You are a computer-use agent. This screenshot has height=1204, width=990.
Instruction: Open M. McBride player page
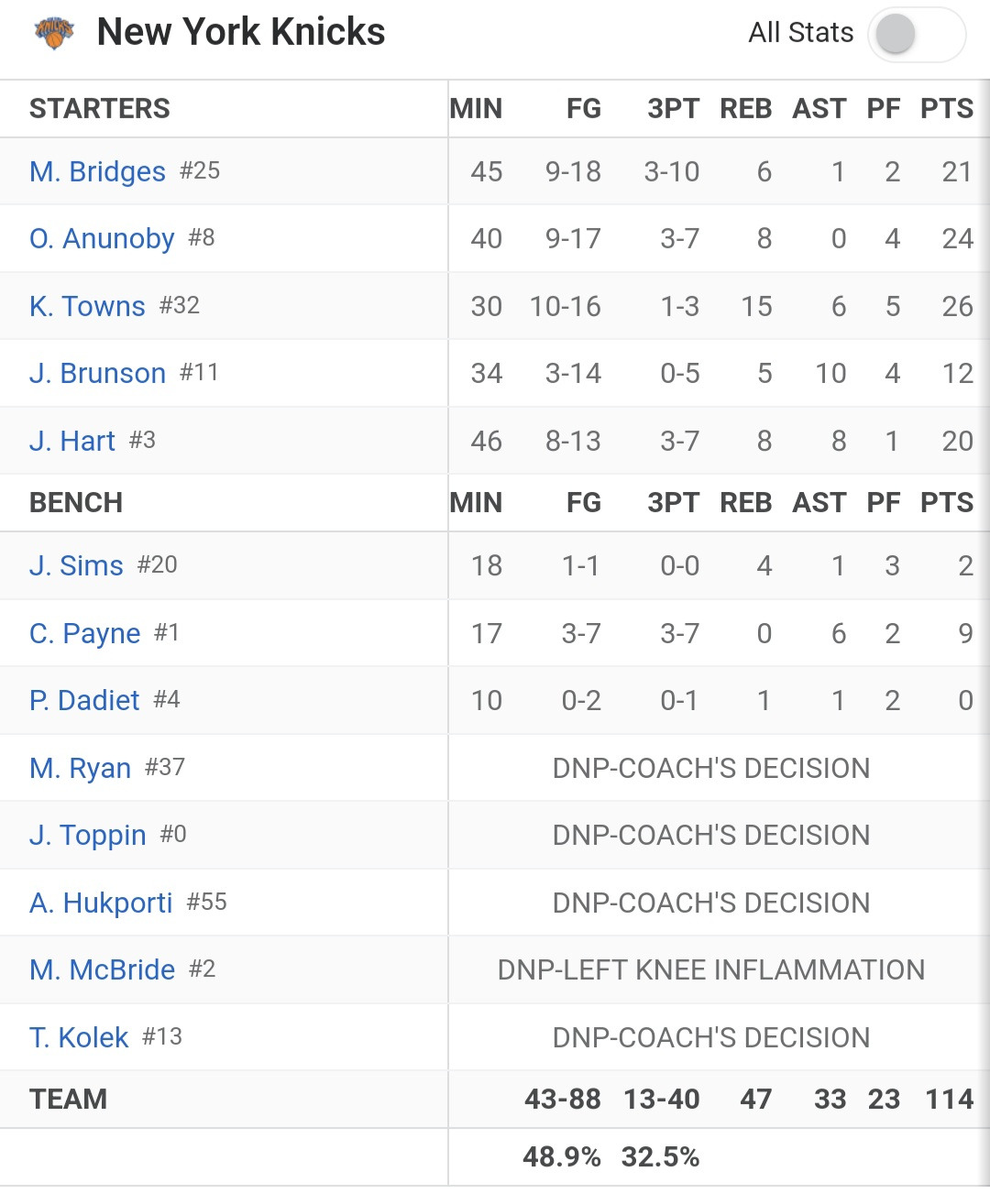click(102, 969)
